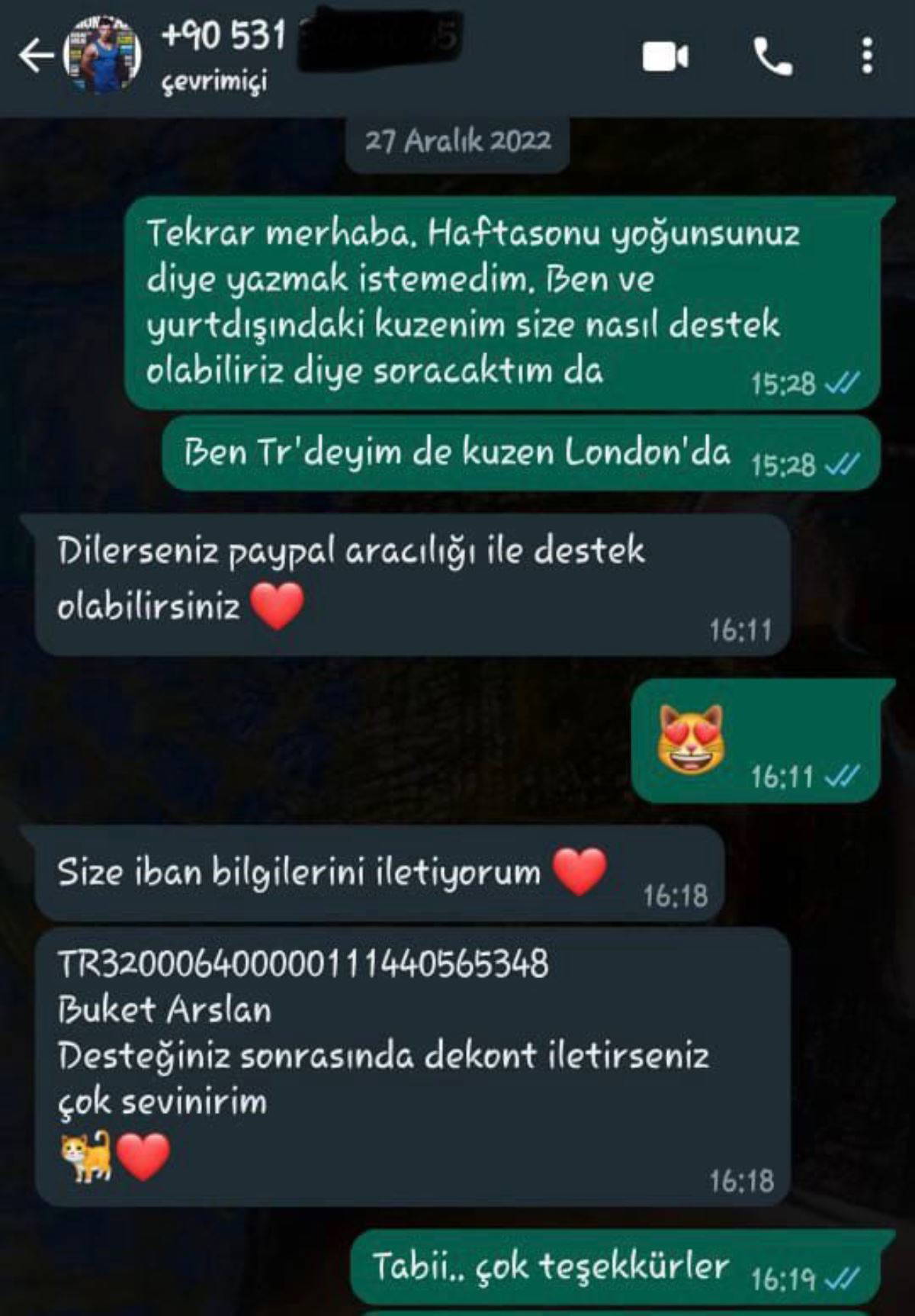Place a voice call to this contact
The width and height of the screenshot is (915, 1316).
[x=772, y=57]
